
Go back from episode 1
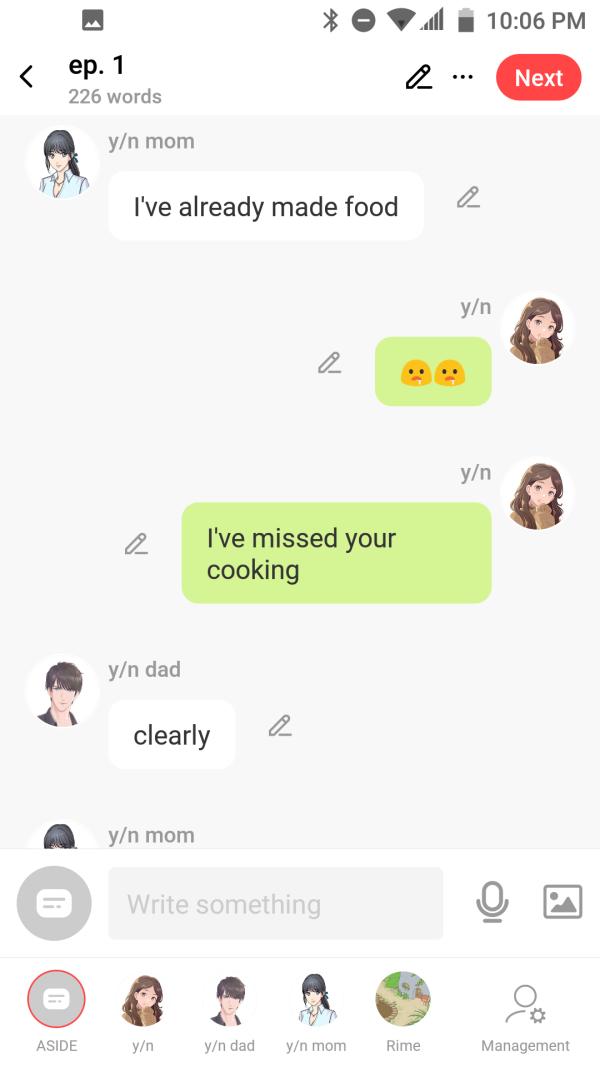(x=27, y=77)
